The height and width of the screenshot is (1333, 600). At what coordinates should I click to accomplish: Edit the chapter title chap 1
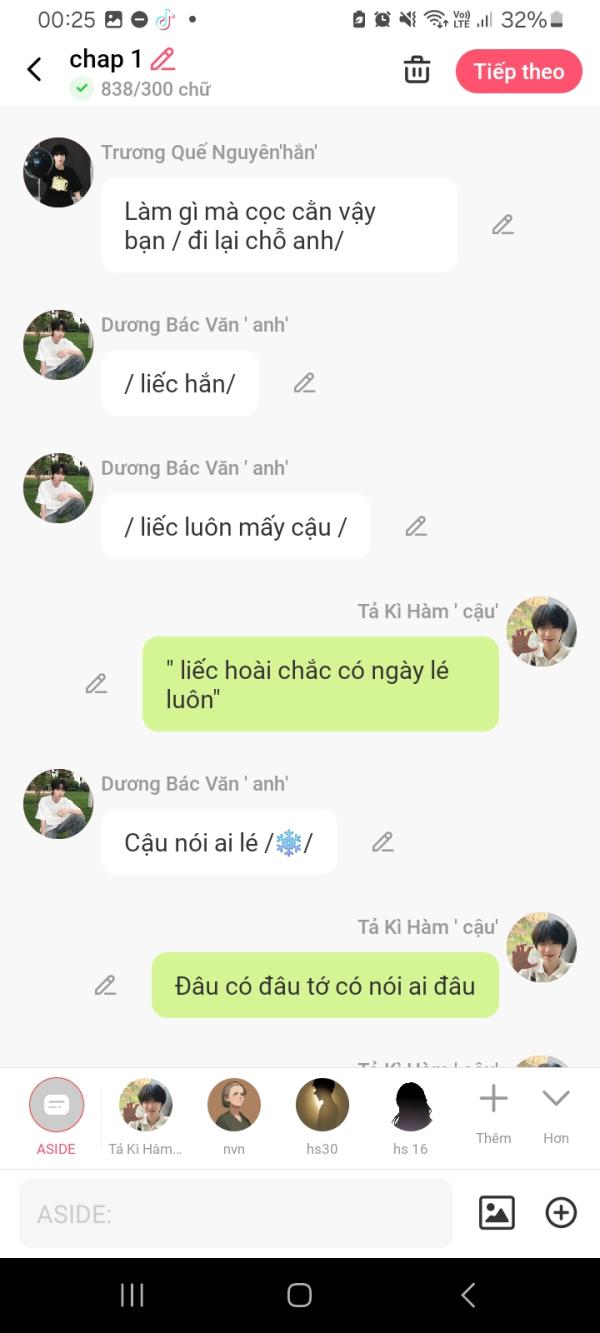point(163,59)
